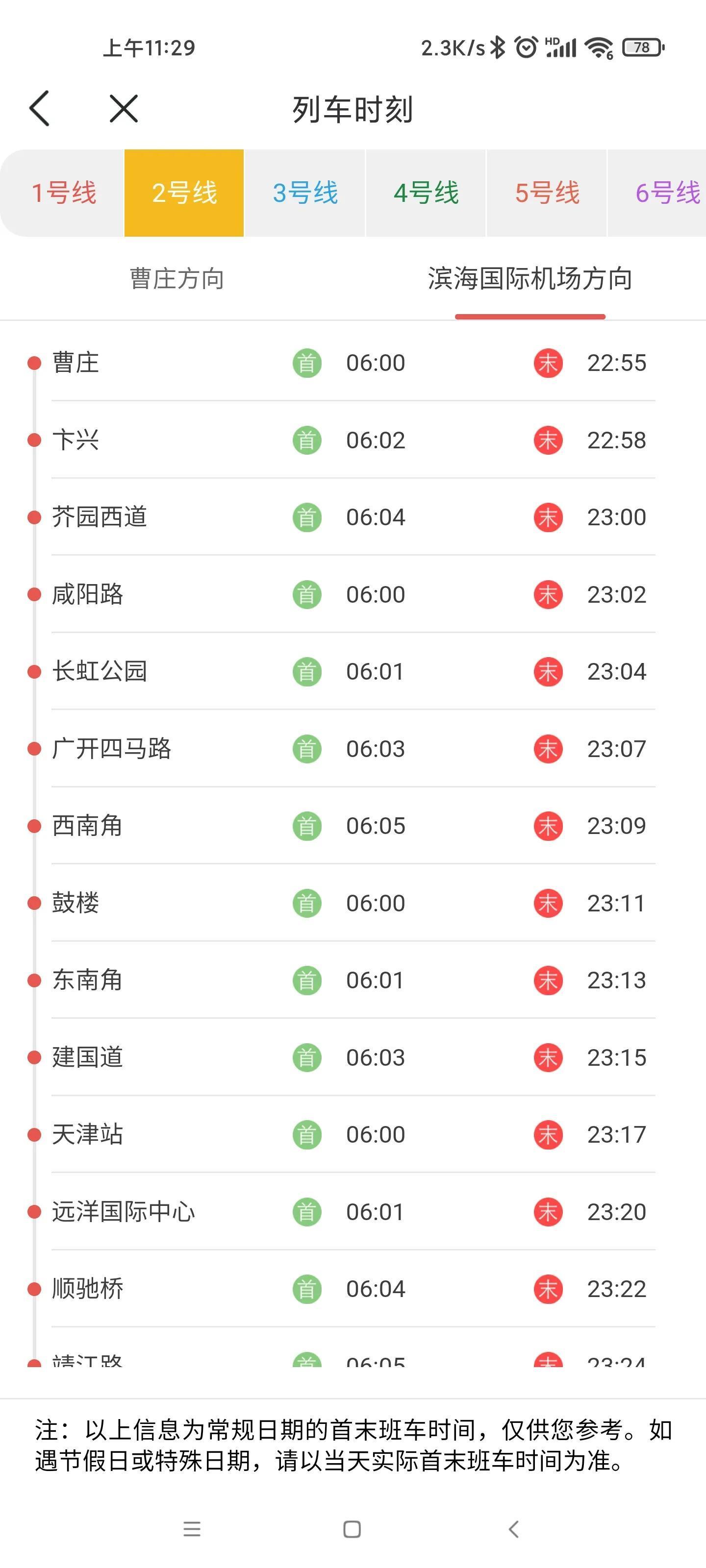
Task: Switch to 曹庄方向 direction
Action: pyautogui.click(x=176, y=279)
